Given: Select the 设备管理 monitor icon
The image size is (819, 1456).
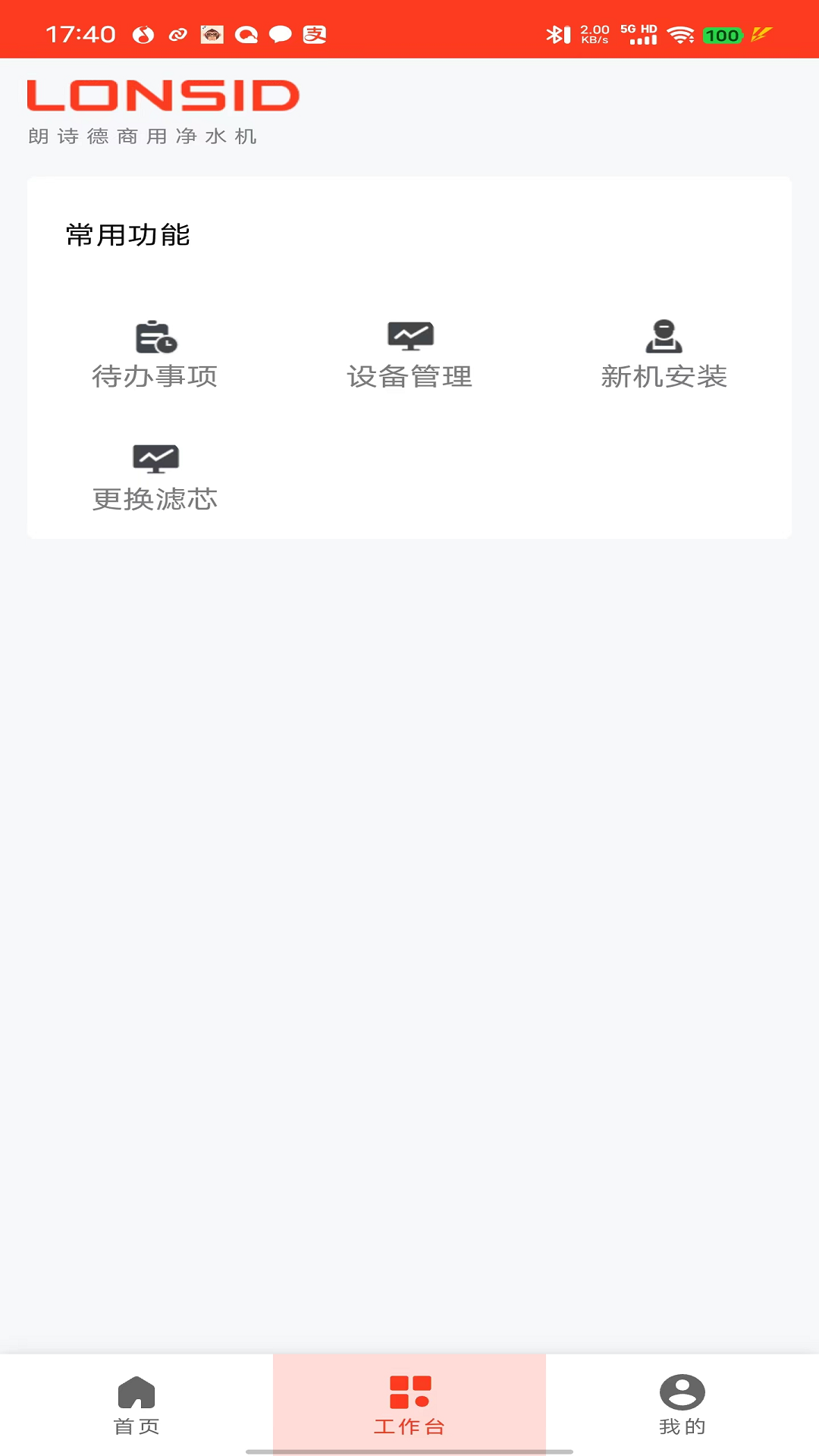Looking at the screenshot, I should (x=409, y=336).
